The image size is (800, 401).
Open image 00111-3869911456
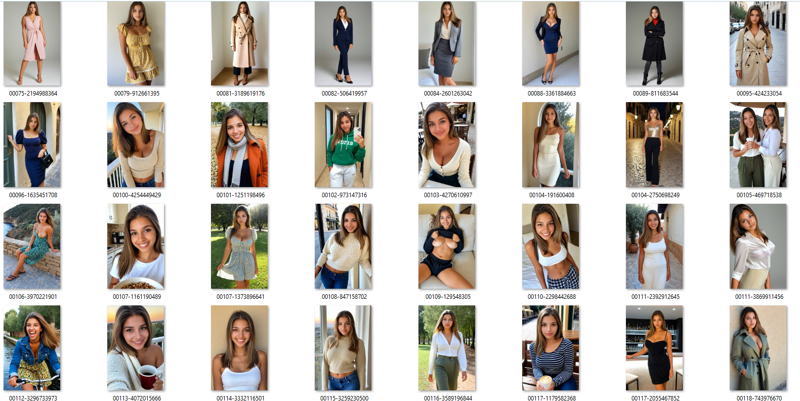pyautogui.click(x=758, y=247)
